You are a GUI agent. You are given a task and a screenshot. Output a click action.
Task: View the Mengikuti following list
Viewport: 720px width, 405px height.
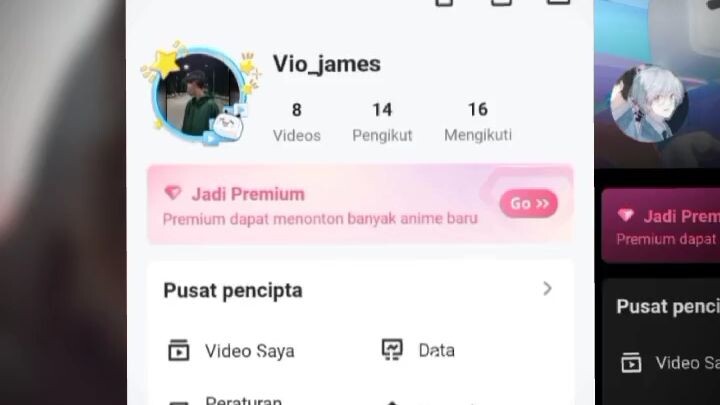point(478,122)
